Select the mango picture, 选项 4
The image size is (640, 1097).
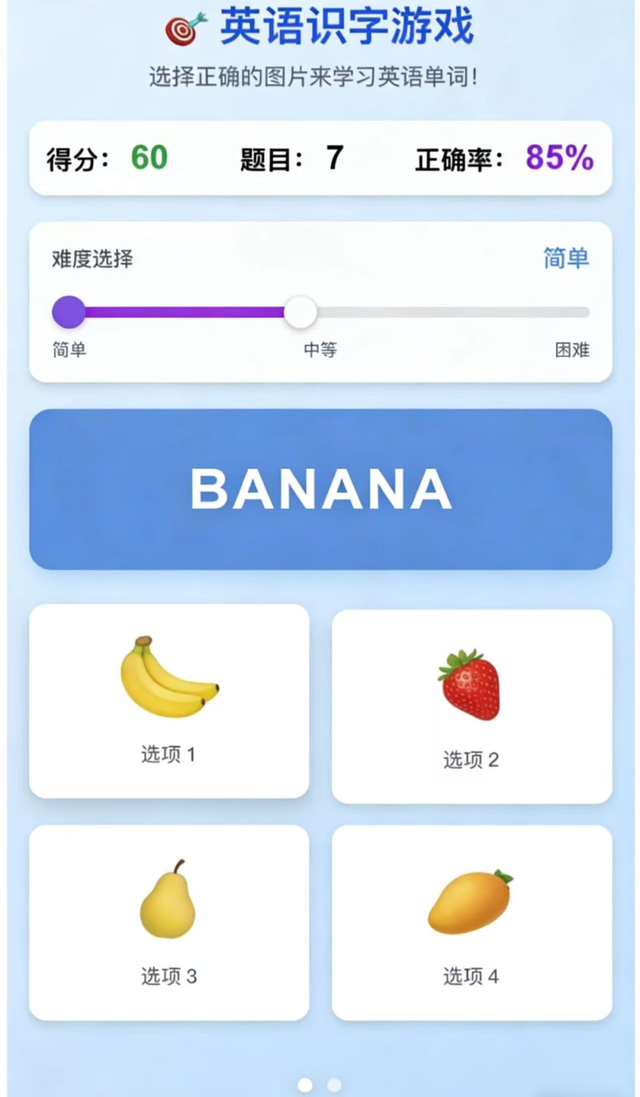tap(471, 922)
